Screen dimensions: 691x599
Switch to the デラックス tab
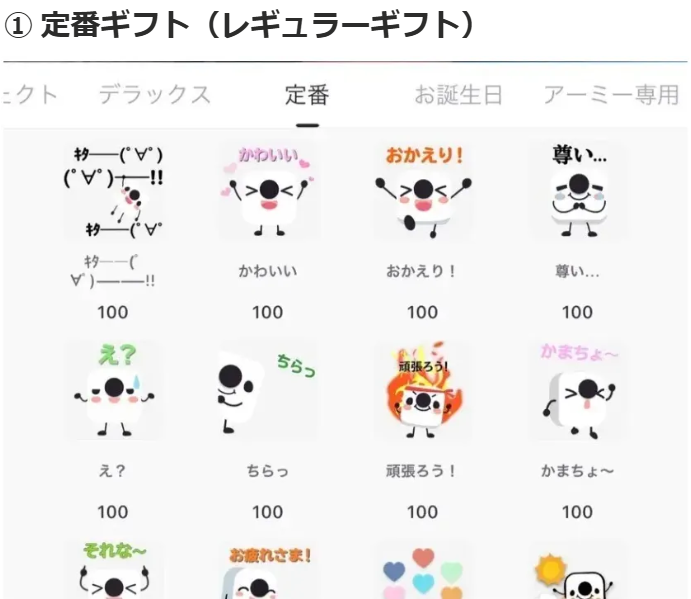click(155, 95)
